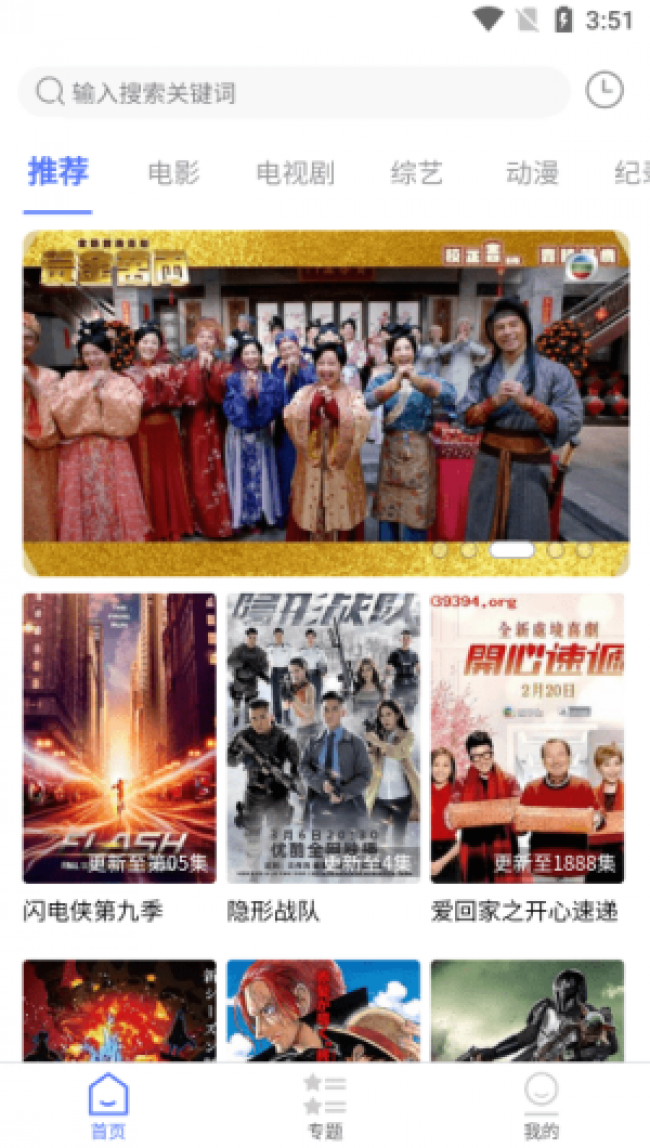Screen dimensions: 650x1148
Task: Open the watch history clock icon
Action: 604,90
